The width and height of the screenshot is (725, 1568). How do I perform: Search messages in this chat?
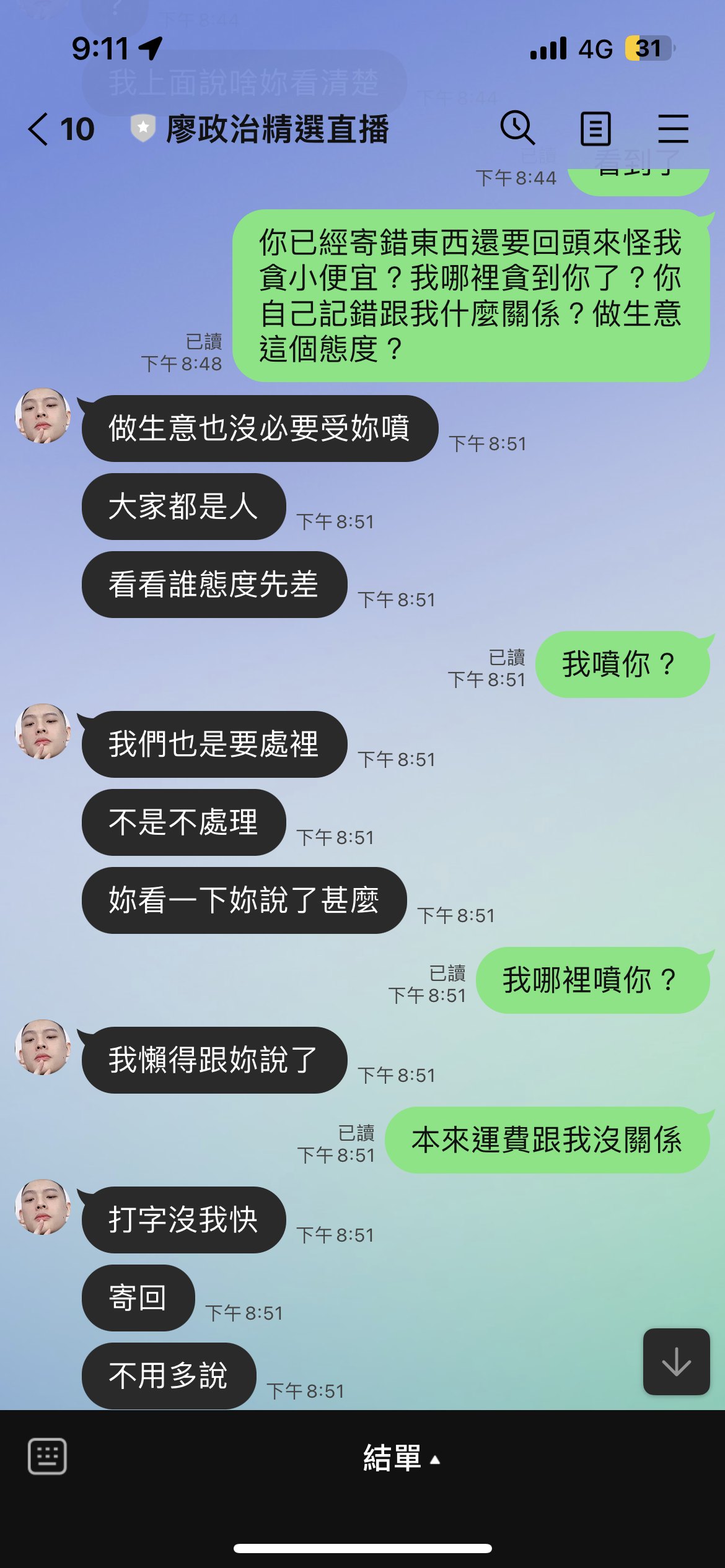click(x=517, y=128)
